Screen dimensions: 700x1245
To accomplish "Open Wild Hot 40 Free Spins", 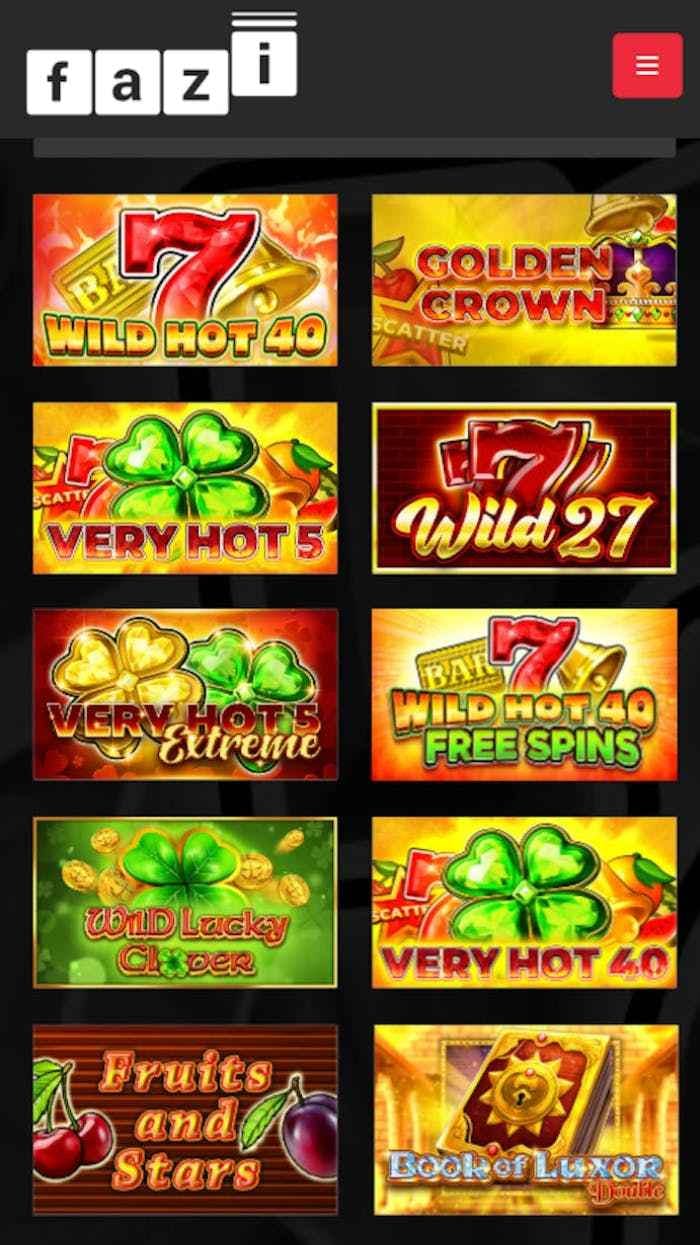I will tap(524, 695).
